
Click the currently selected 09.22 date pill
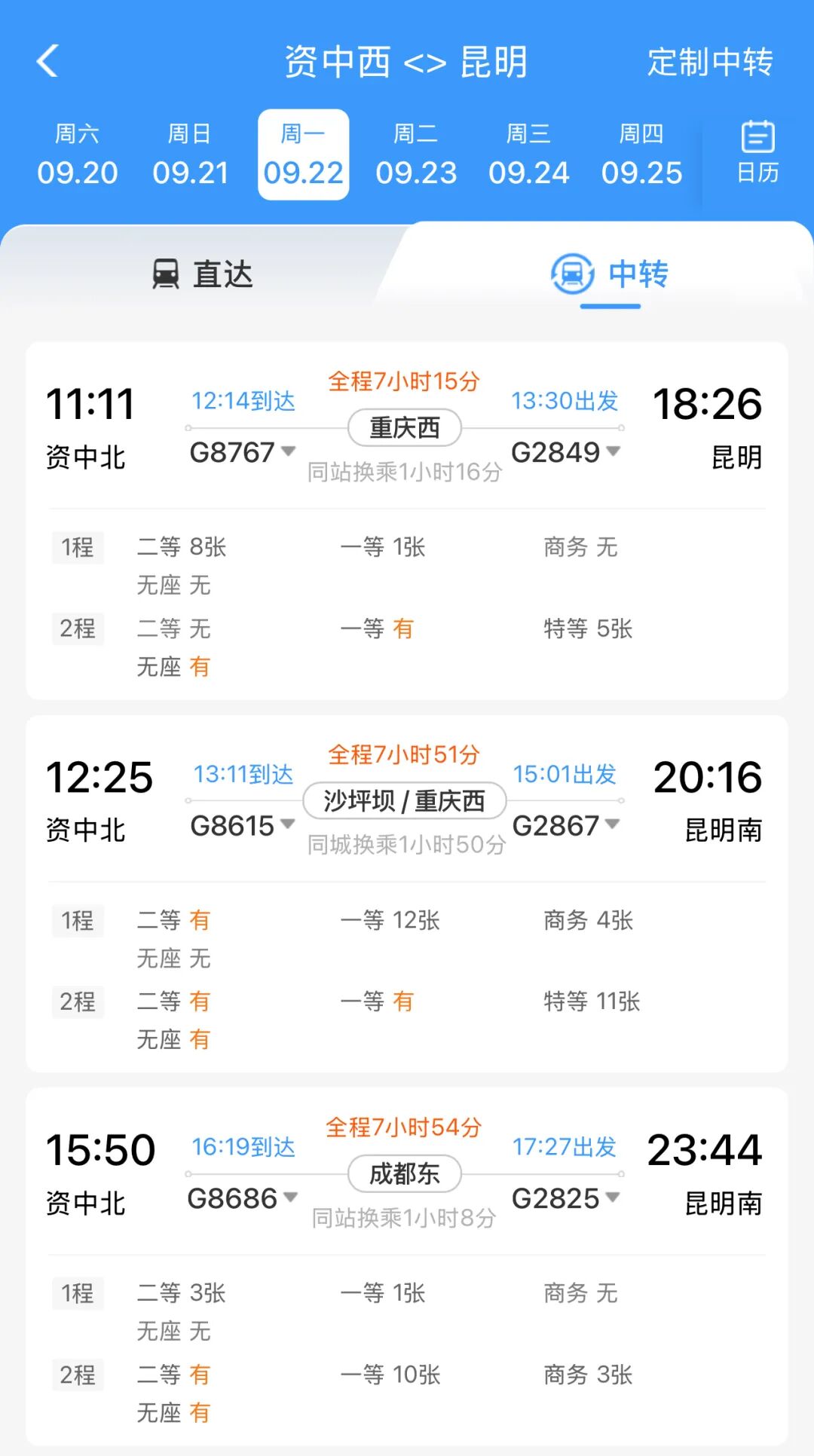(302, 154)
